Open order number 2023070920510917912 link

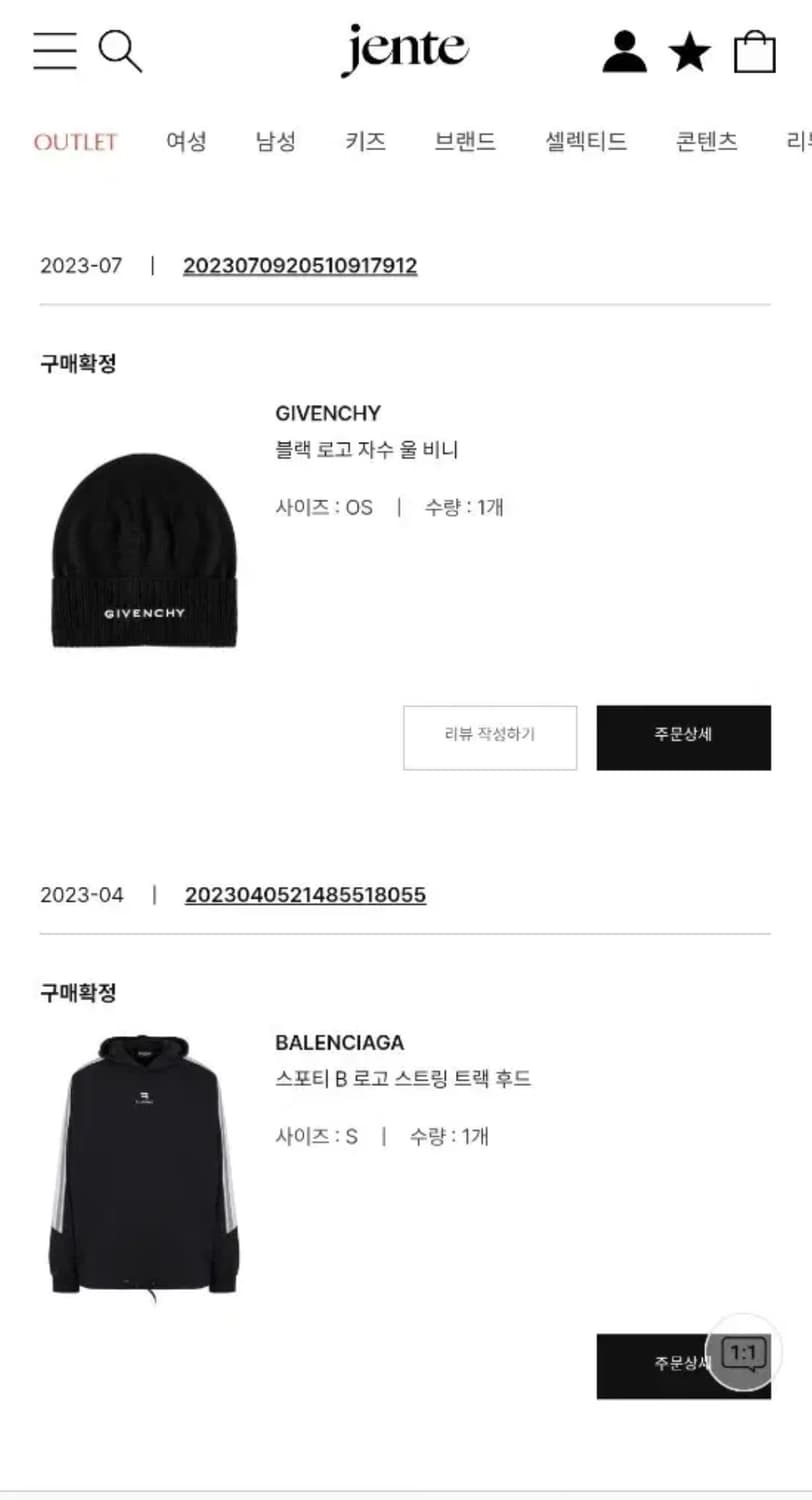point(300,265)
